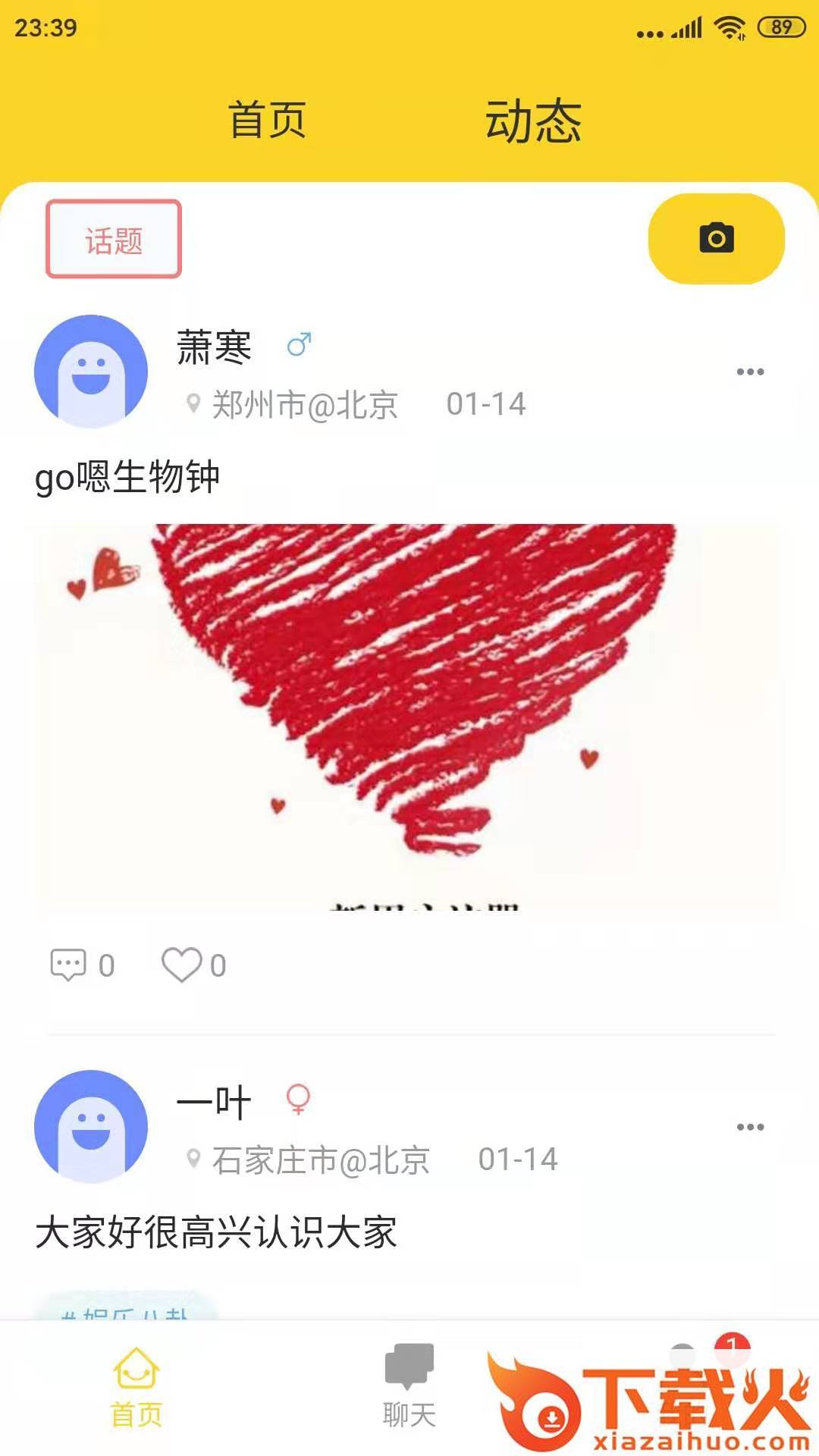Image resolution: width=819 pixels, height=1456 pixels.
Task: Switch to the 聊天 chat tab
Action: 409,1389
